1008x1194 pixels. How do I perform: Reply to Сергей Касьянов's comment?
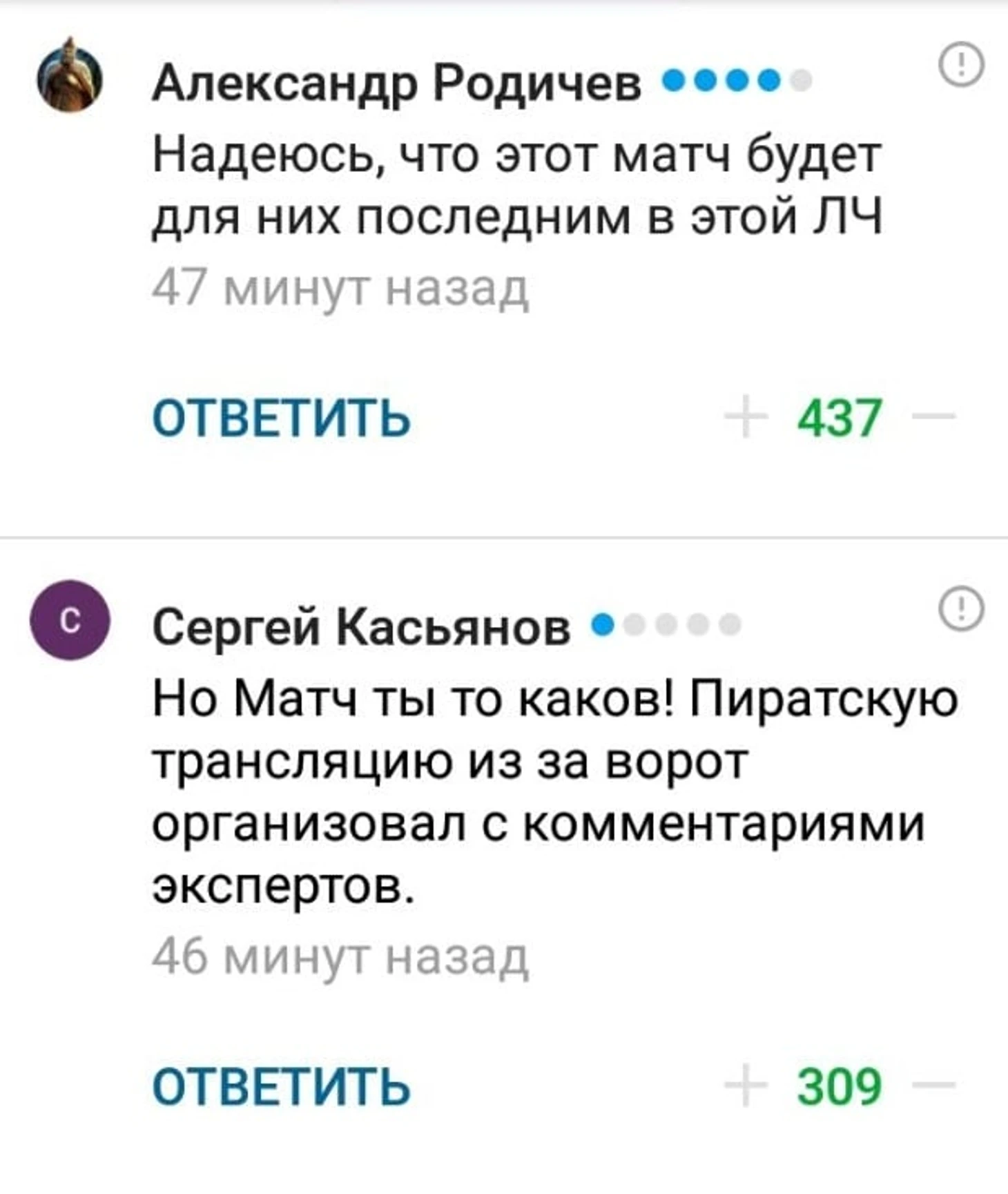point(281,1086)
